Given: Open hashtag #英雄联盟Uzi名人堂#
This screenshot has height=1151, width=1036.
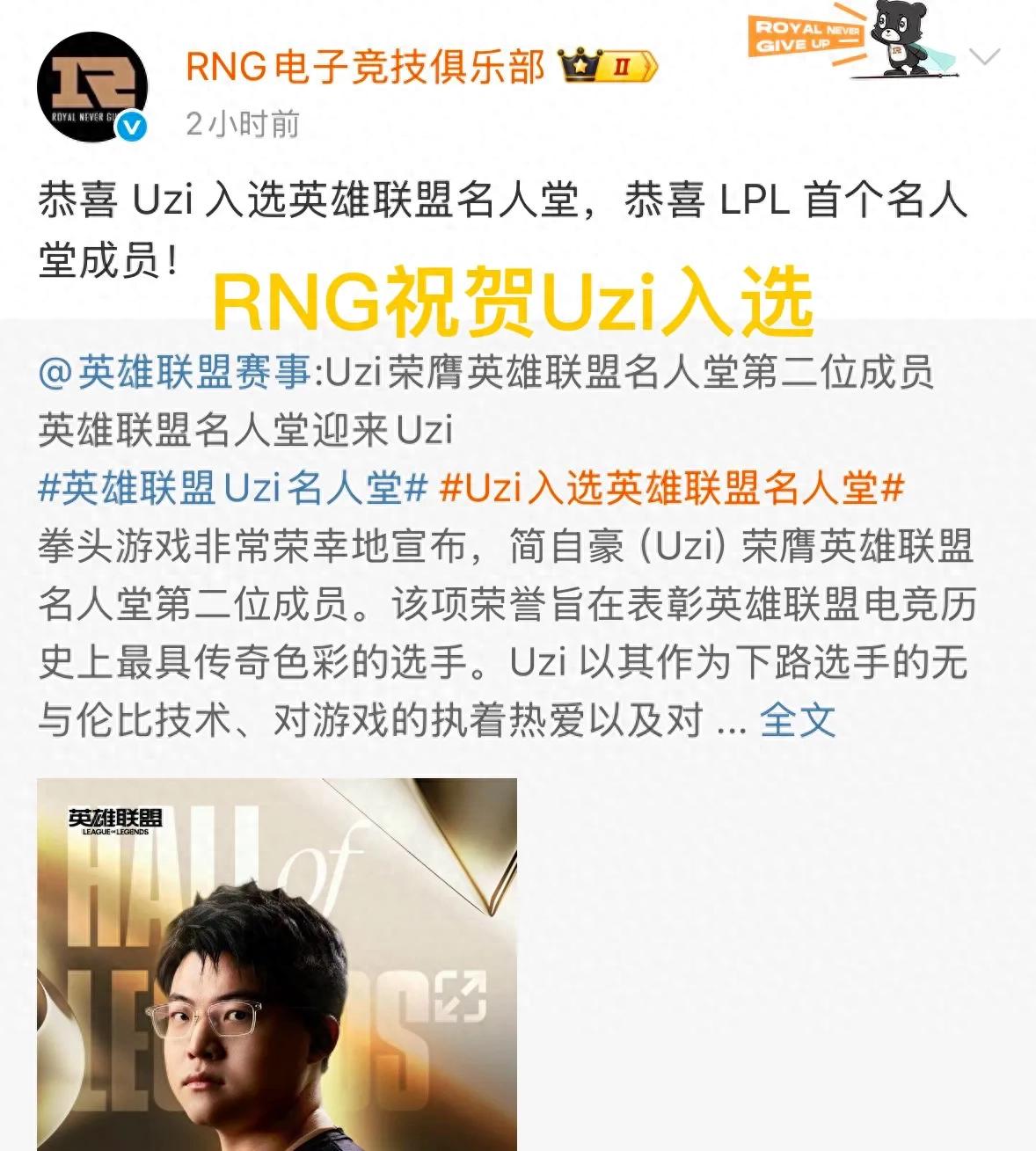Looking at the screenshot, I should pos(233,488).
